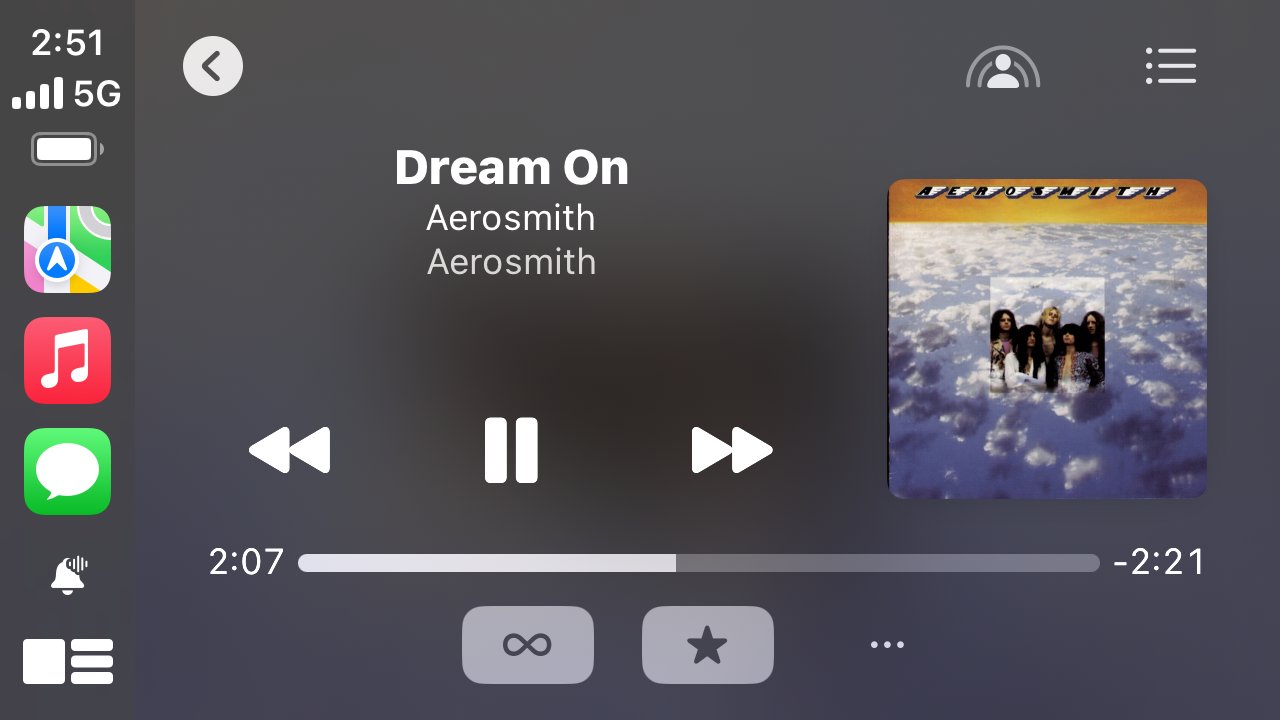1280x720 pixels.
Task: Open the more options ellipsis
Action: point(887,645)
